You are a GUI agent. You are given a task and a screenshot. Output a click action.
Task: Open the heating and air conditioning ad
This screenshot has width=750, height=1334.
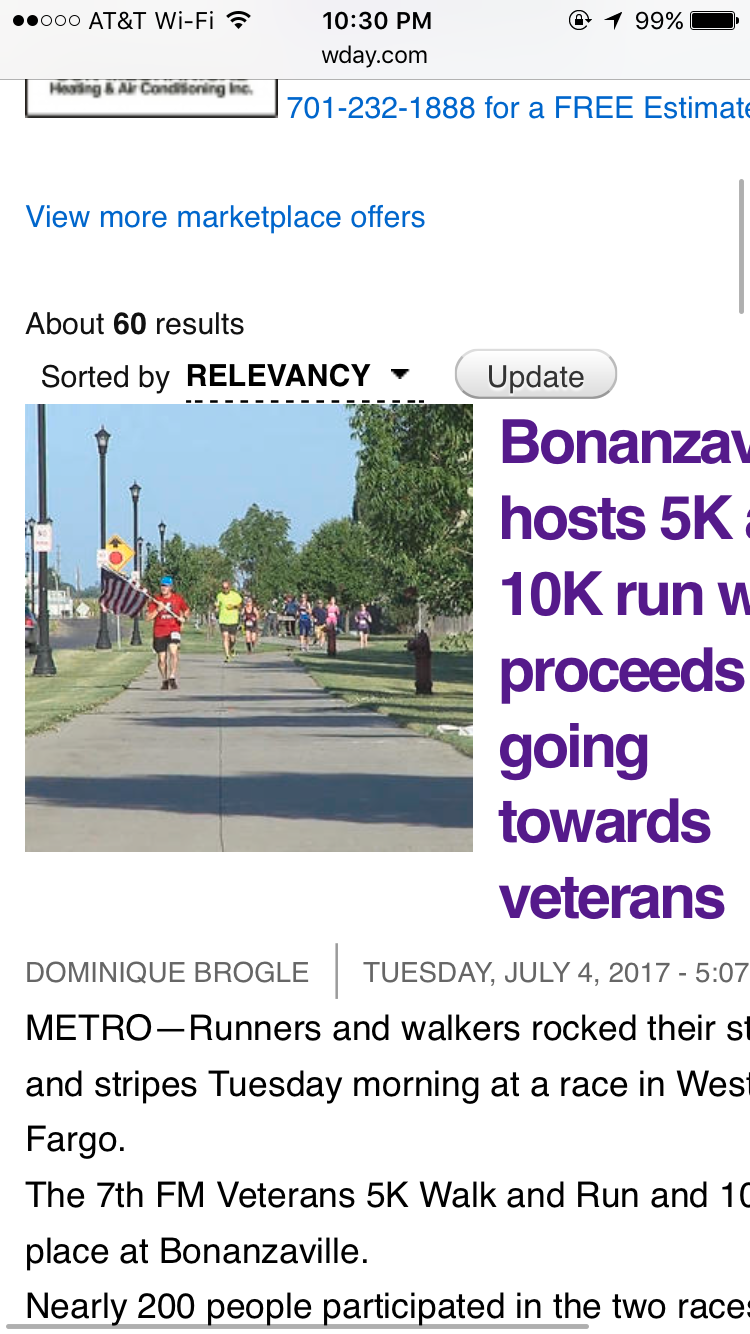tap(151, 97)
